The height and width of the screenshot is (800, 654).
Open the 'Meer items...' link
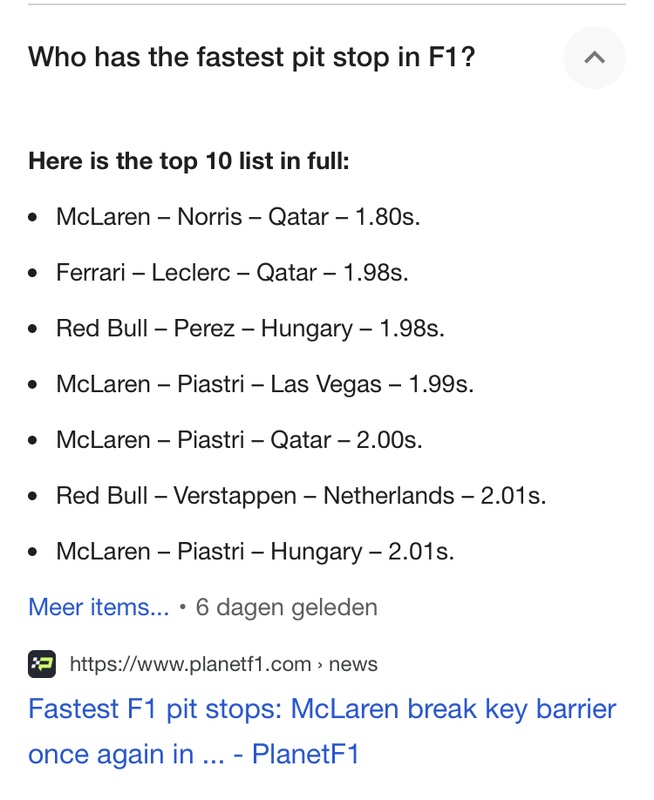pos(98,606)
